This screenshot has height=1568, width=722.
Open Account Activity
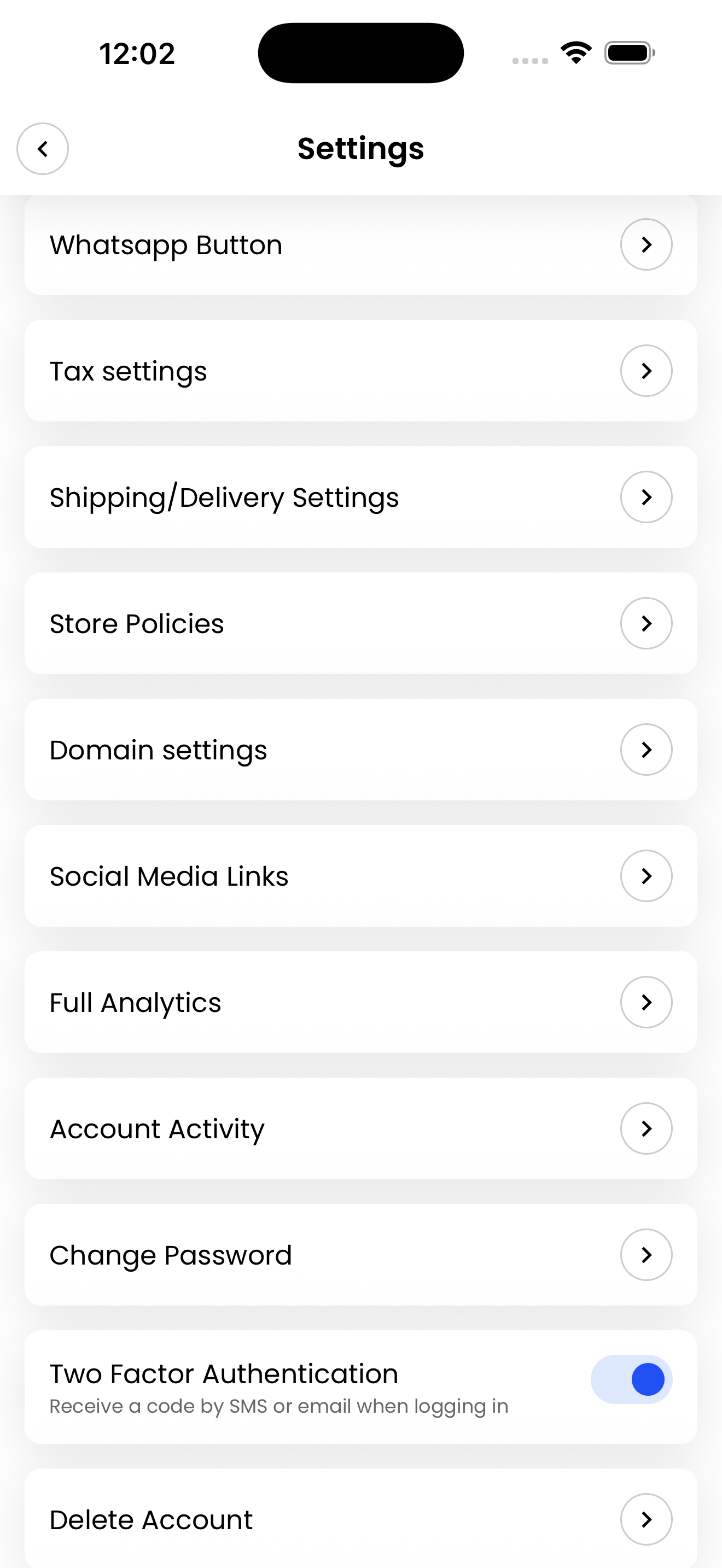[x=646, y=1128]
